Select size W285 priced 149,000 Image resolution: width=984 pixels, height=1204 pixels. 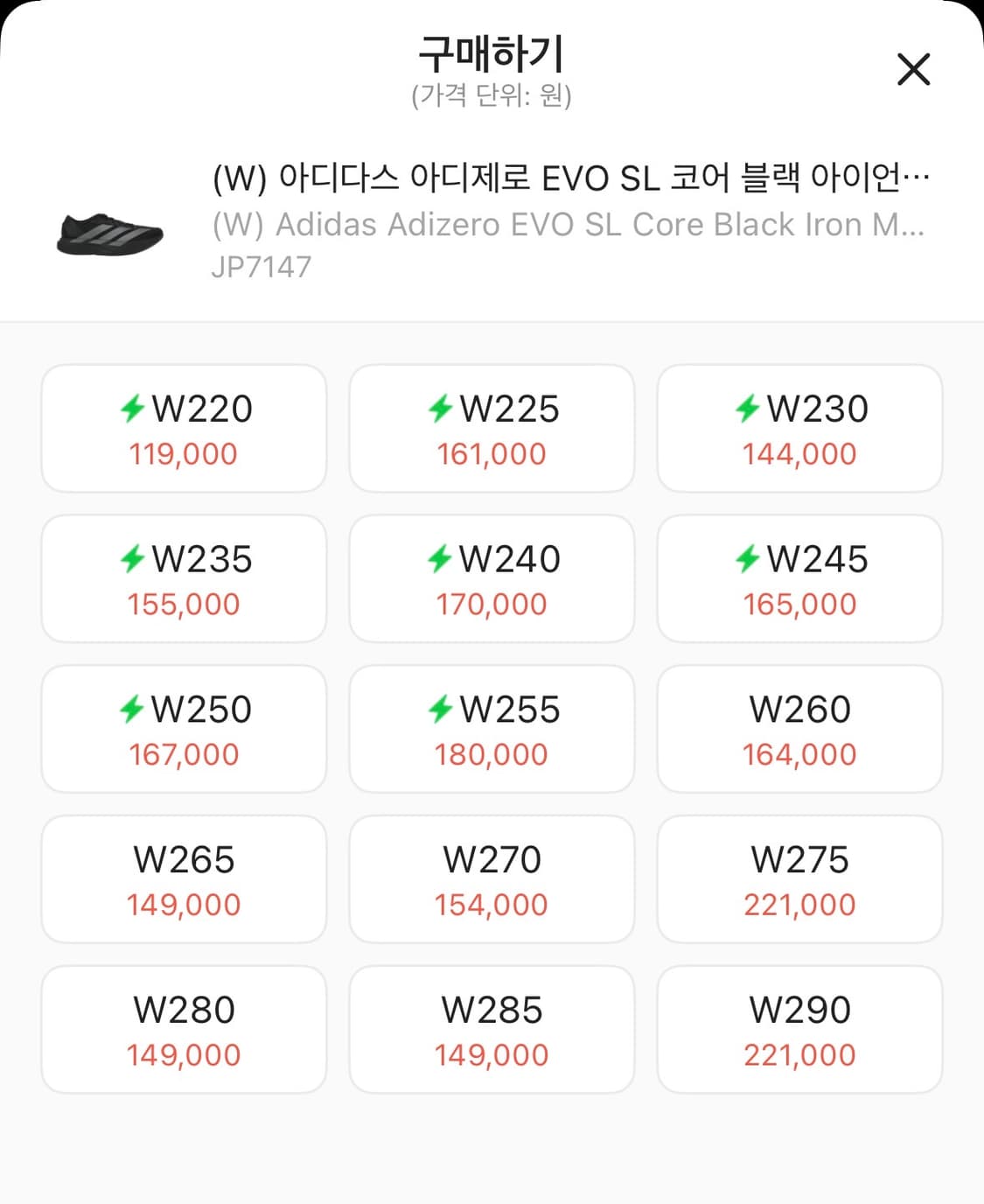point(492,1029)
